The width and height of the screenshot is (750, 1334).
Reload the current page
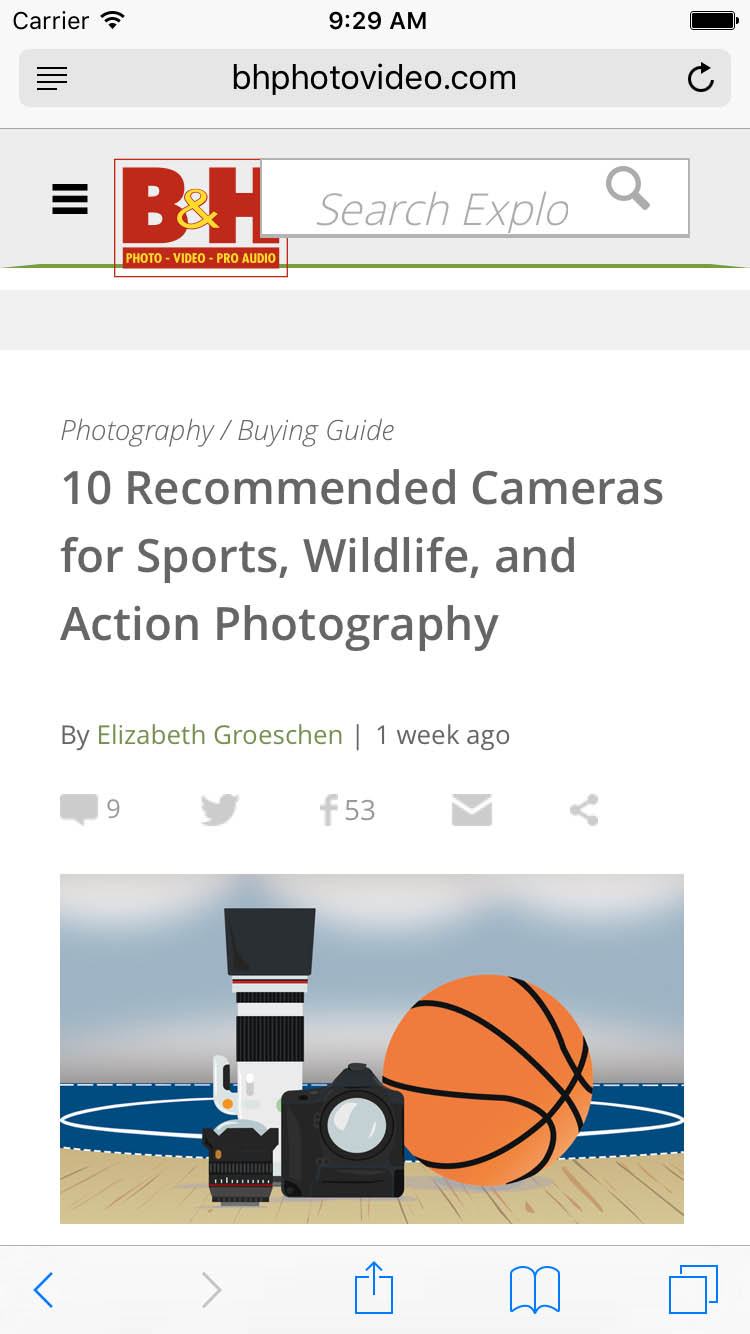pos(701,78)
